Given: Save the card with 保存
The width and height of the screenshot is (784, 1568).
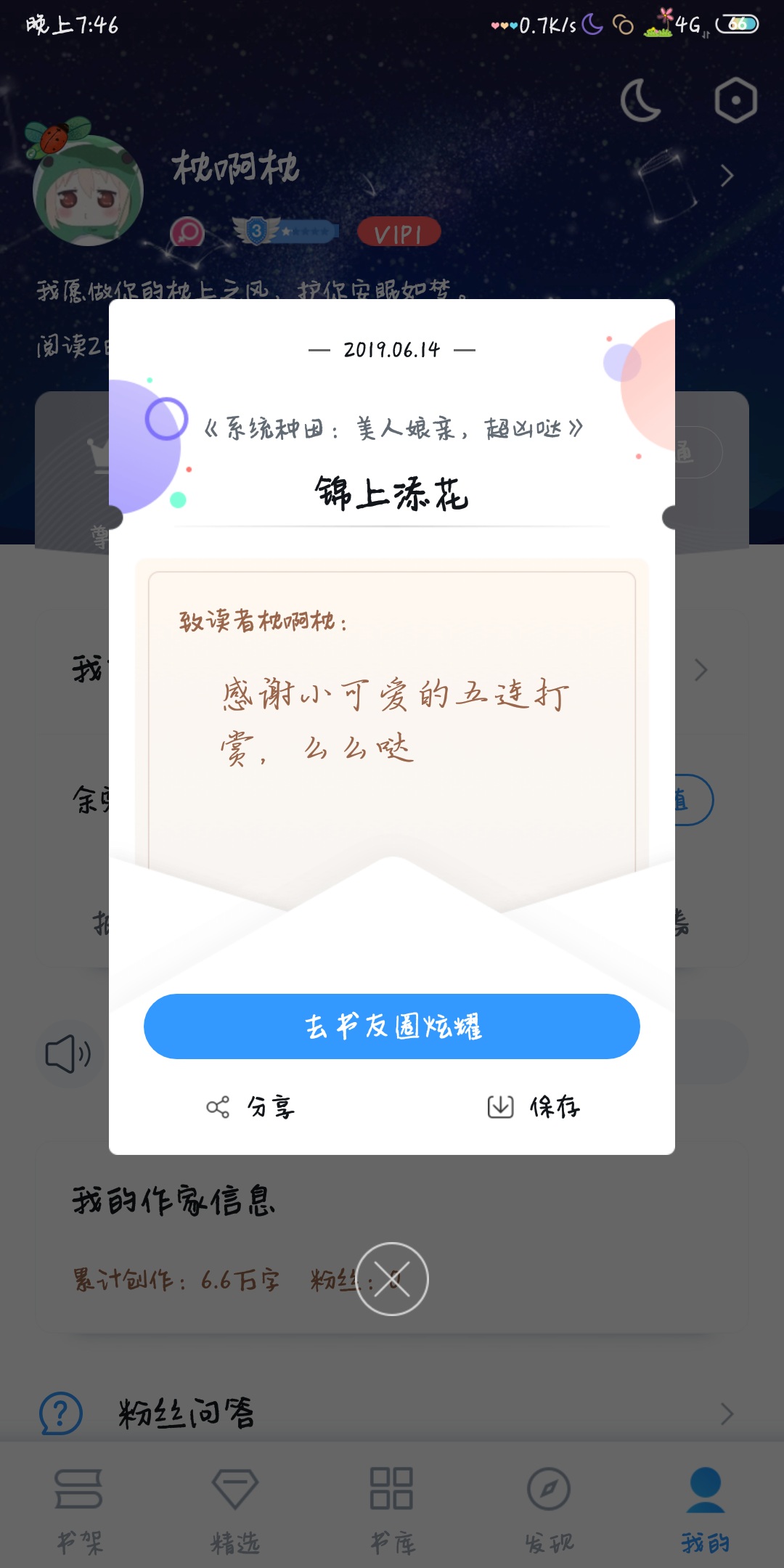Looking at the screenshot, I should pos(534,1107).
